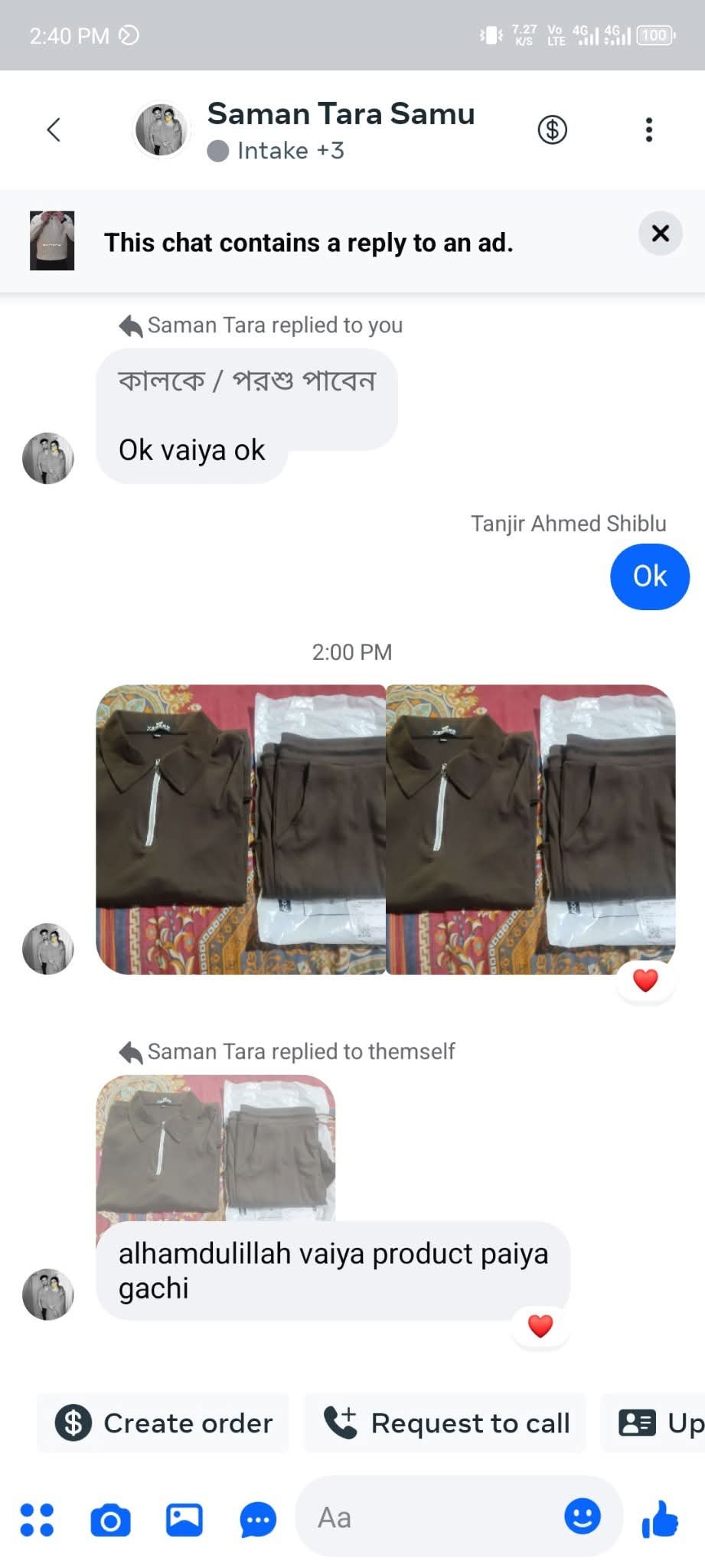The image size is (705, 1568).
Task: Send a thumbs-up like
Action: click(661, 1519)
